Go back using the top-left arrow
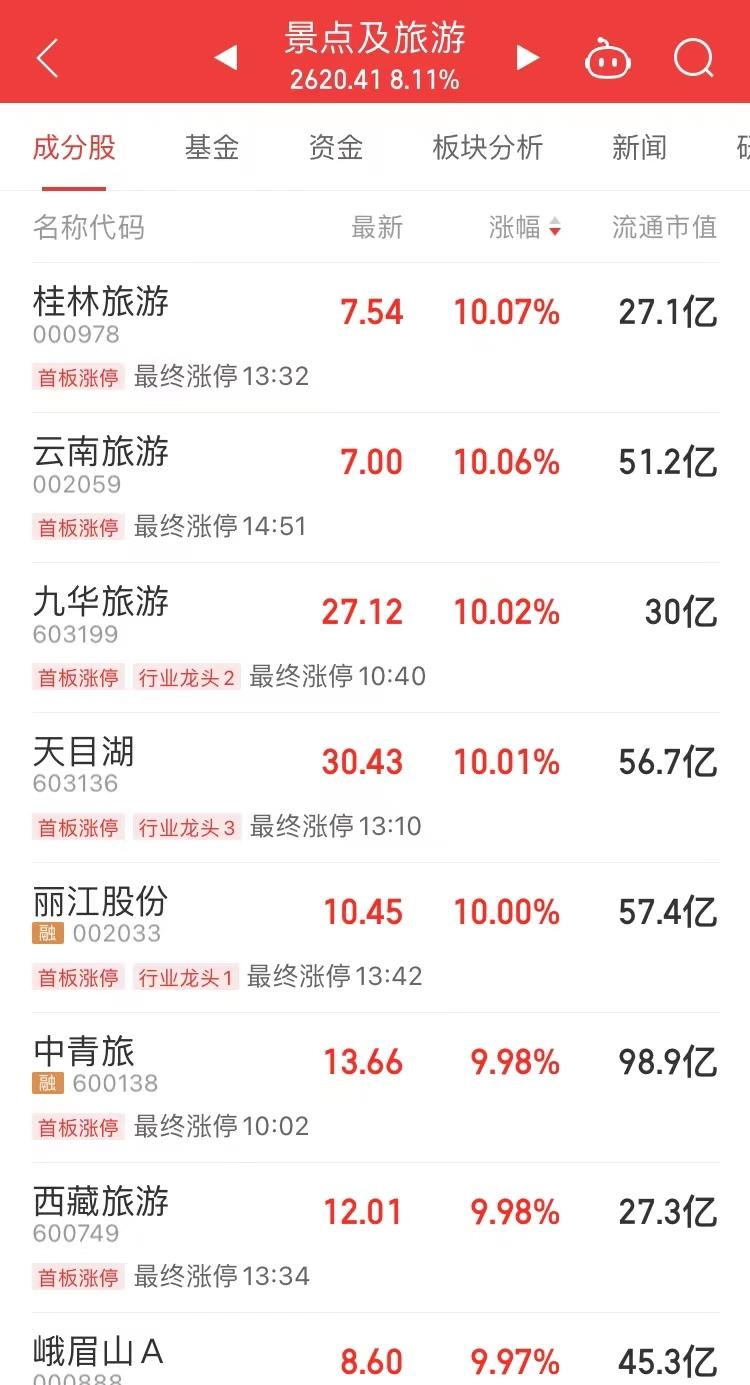This screenshot has height=1385, width=750. coord(47,59)
